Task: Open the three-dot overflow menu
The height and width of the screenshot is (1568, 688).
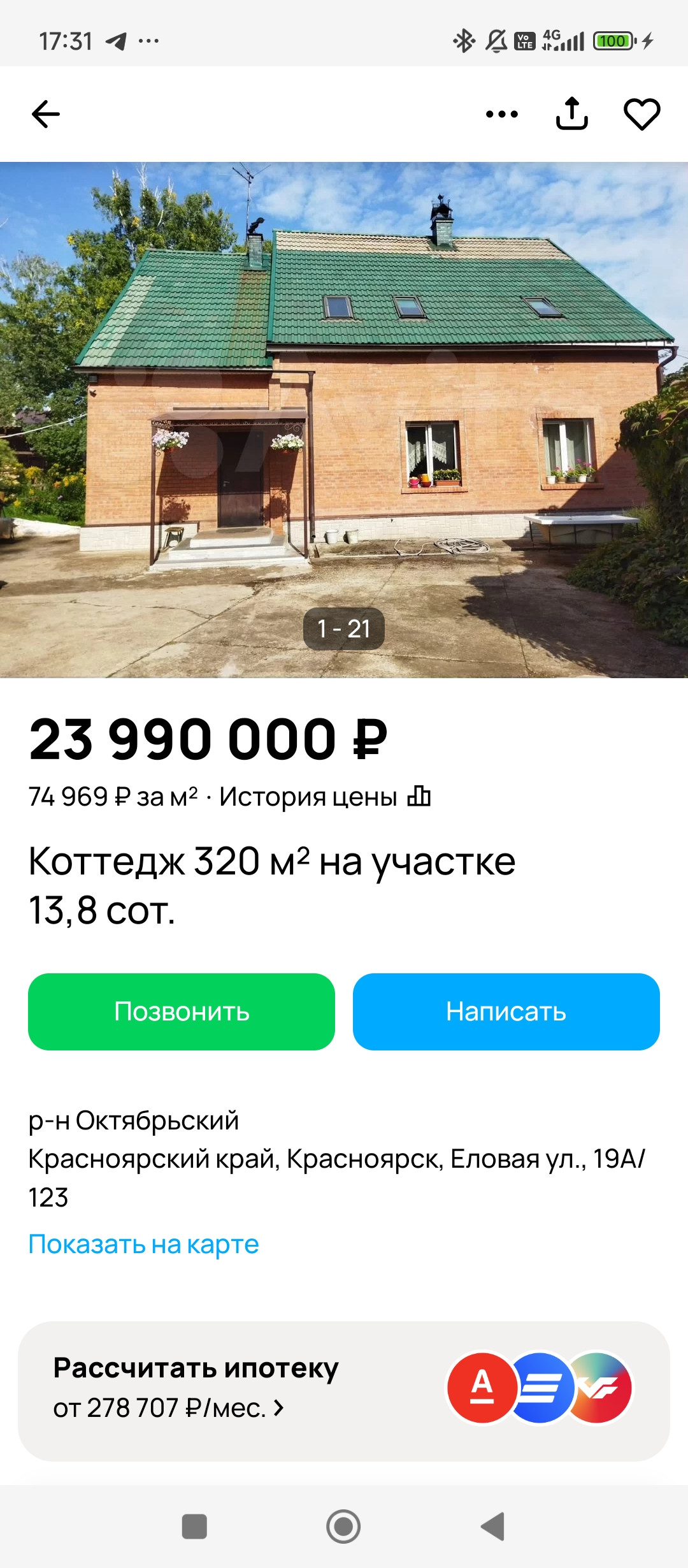Action: click(x=502, y=115)
